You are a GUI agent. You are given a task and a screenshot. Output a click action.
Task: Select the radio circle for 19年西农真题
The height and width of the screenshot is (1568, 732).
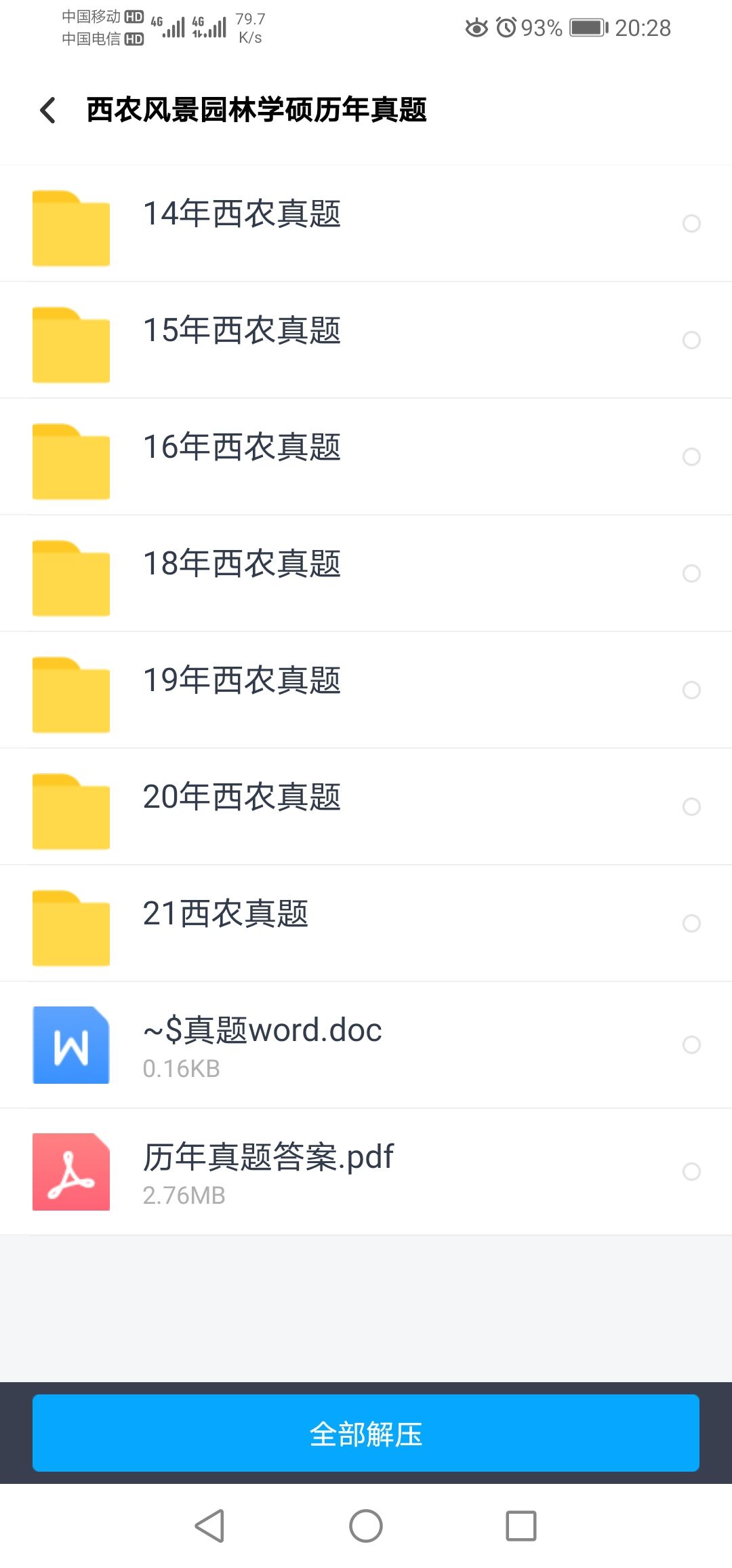coord(691,690)
